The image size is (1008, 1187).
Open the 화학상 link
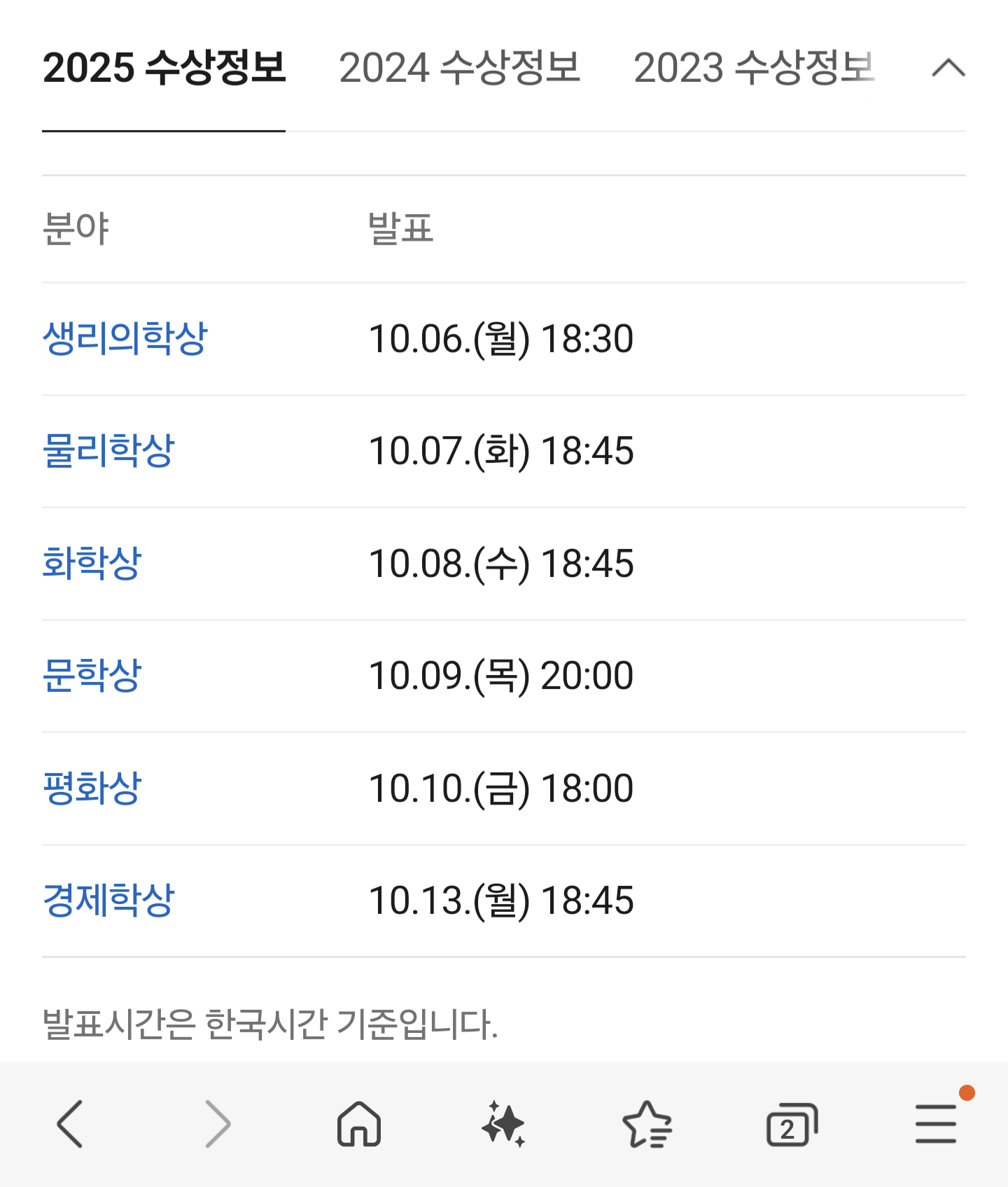[x=92, y=563]
